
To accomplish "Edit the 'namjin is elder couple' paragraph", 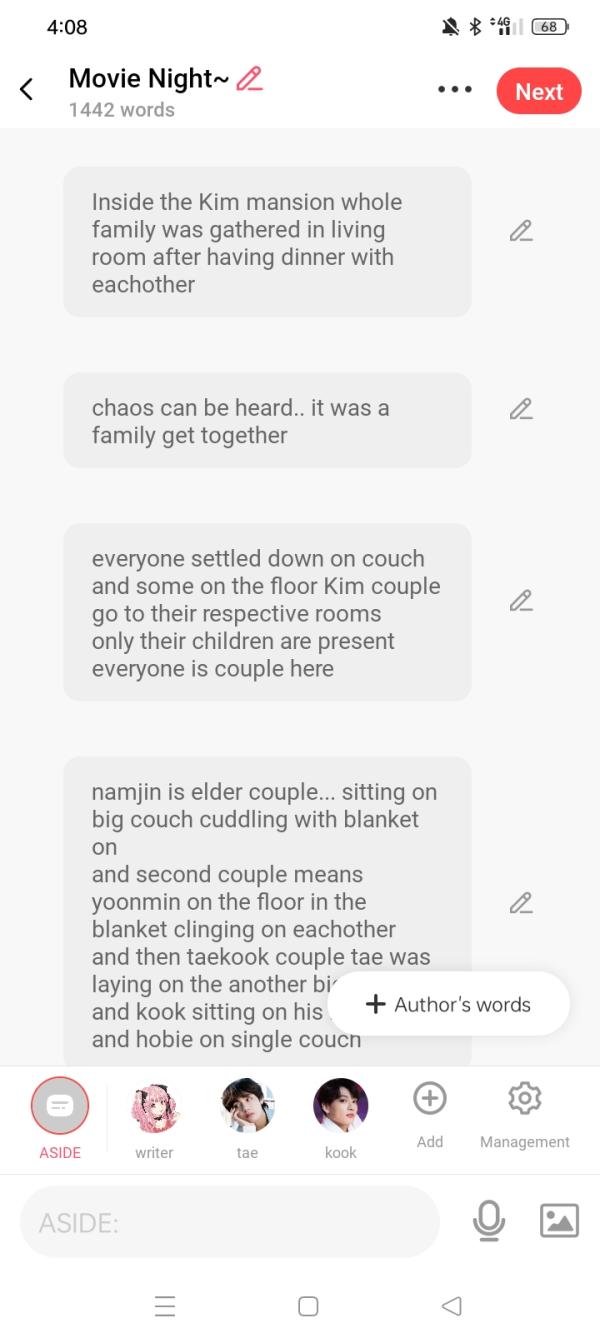I will (x=520, y=903).
